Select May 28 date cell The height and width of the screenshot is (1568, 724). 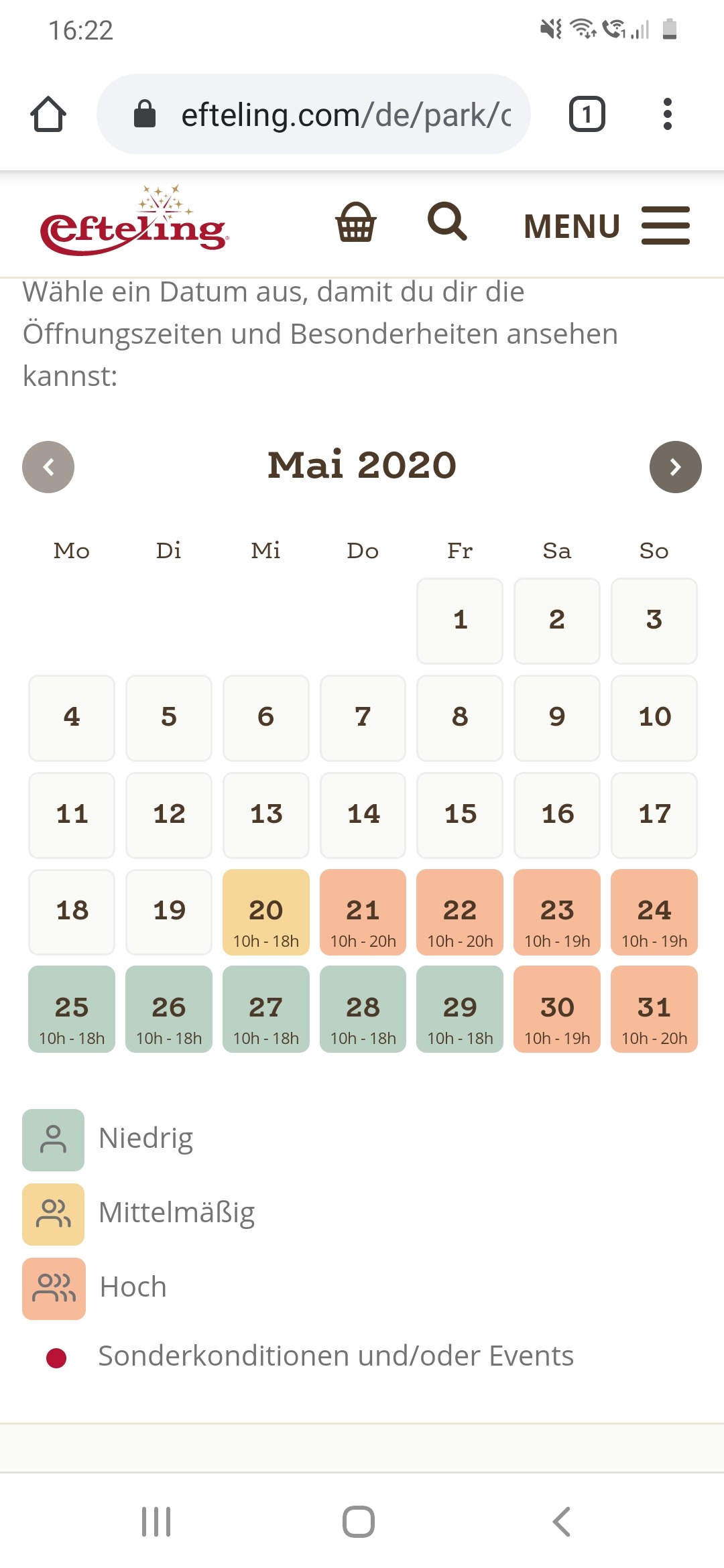click(x=363, y=1009)
